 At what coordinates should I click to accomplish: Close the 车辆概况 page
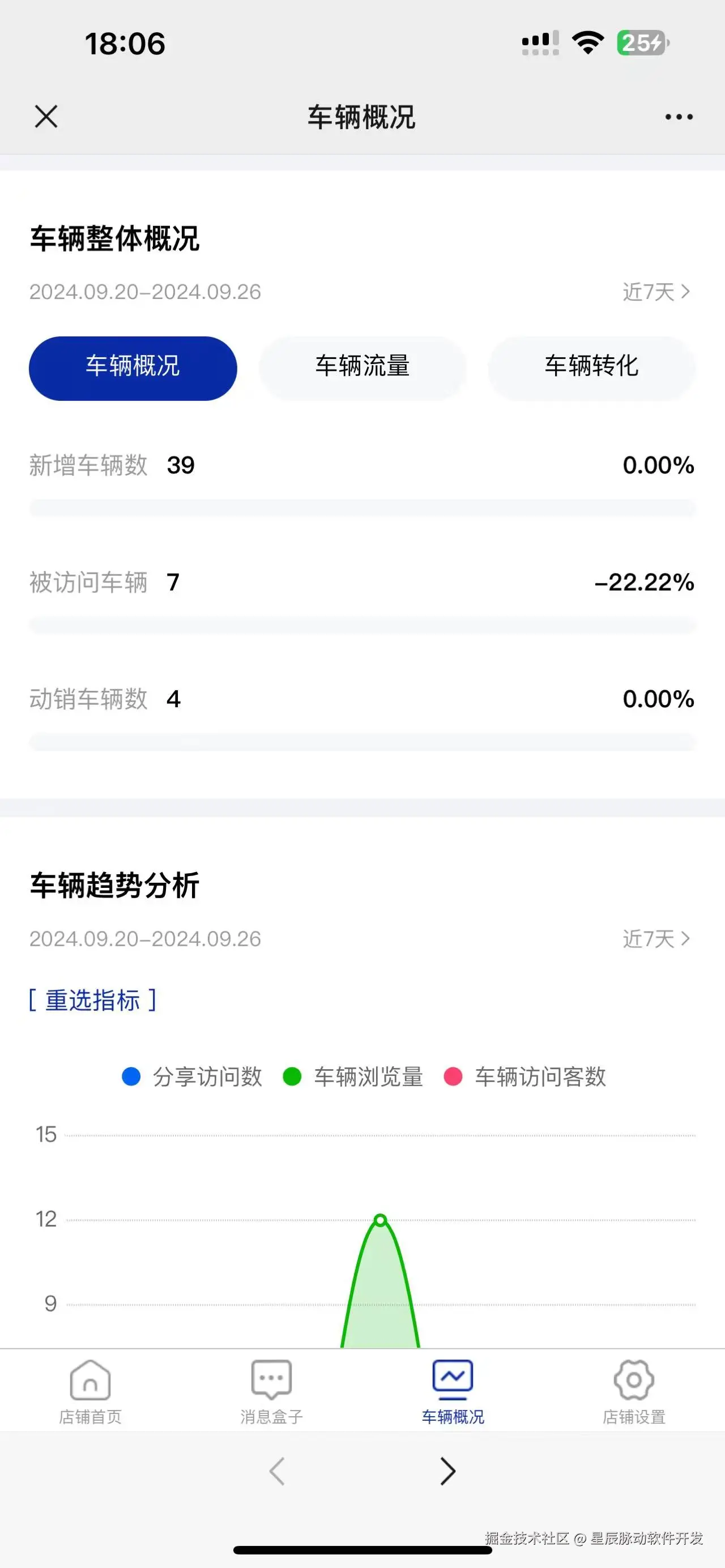point(46,116)
